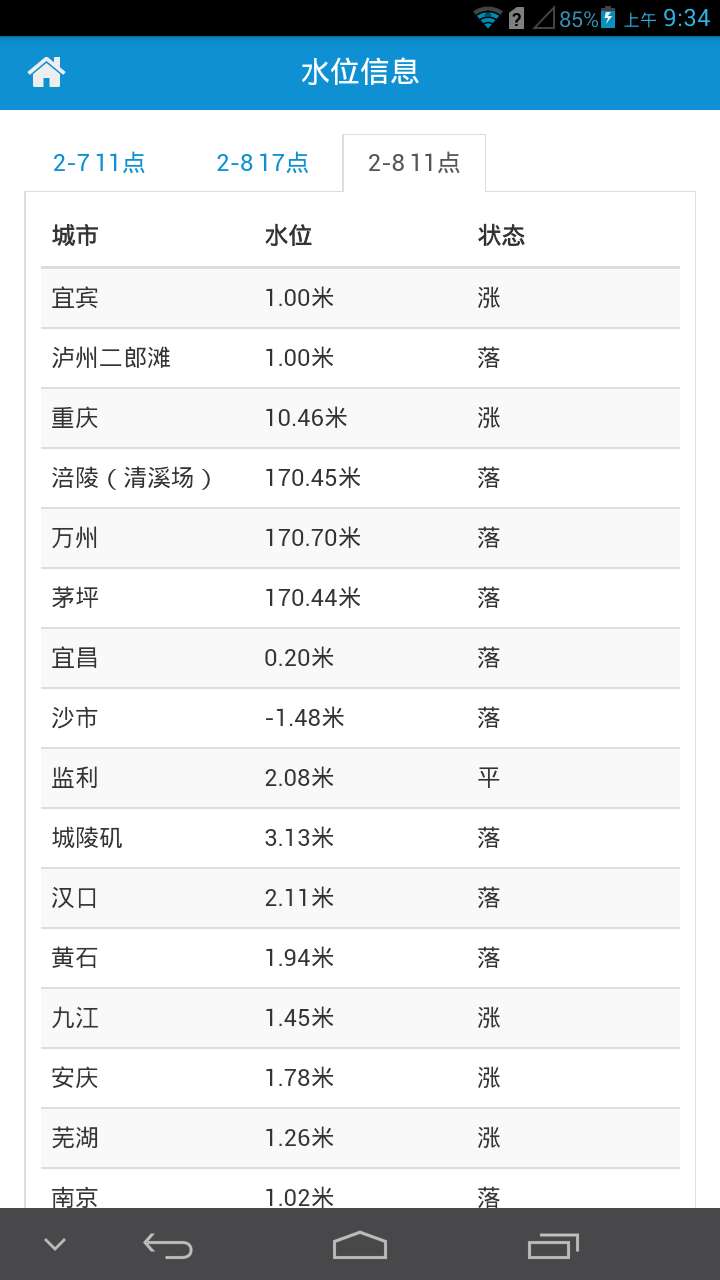Go to the home screen icon

tap(46, 72)
